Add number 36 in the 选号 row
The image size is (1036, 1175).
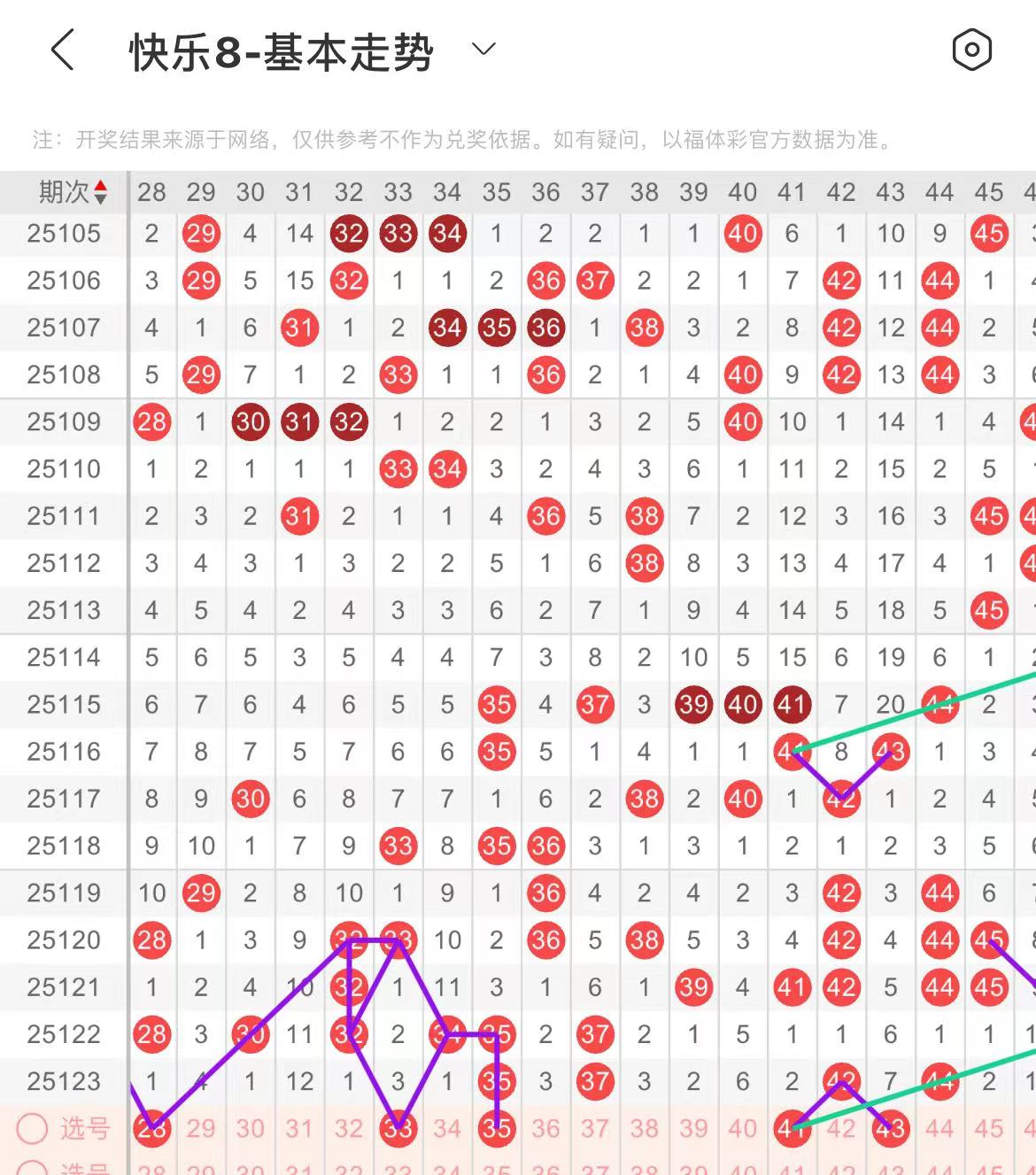click(545, 1129)
